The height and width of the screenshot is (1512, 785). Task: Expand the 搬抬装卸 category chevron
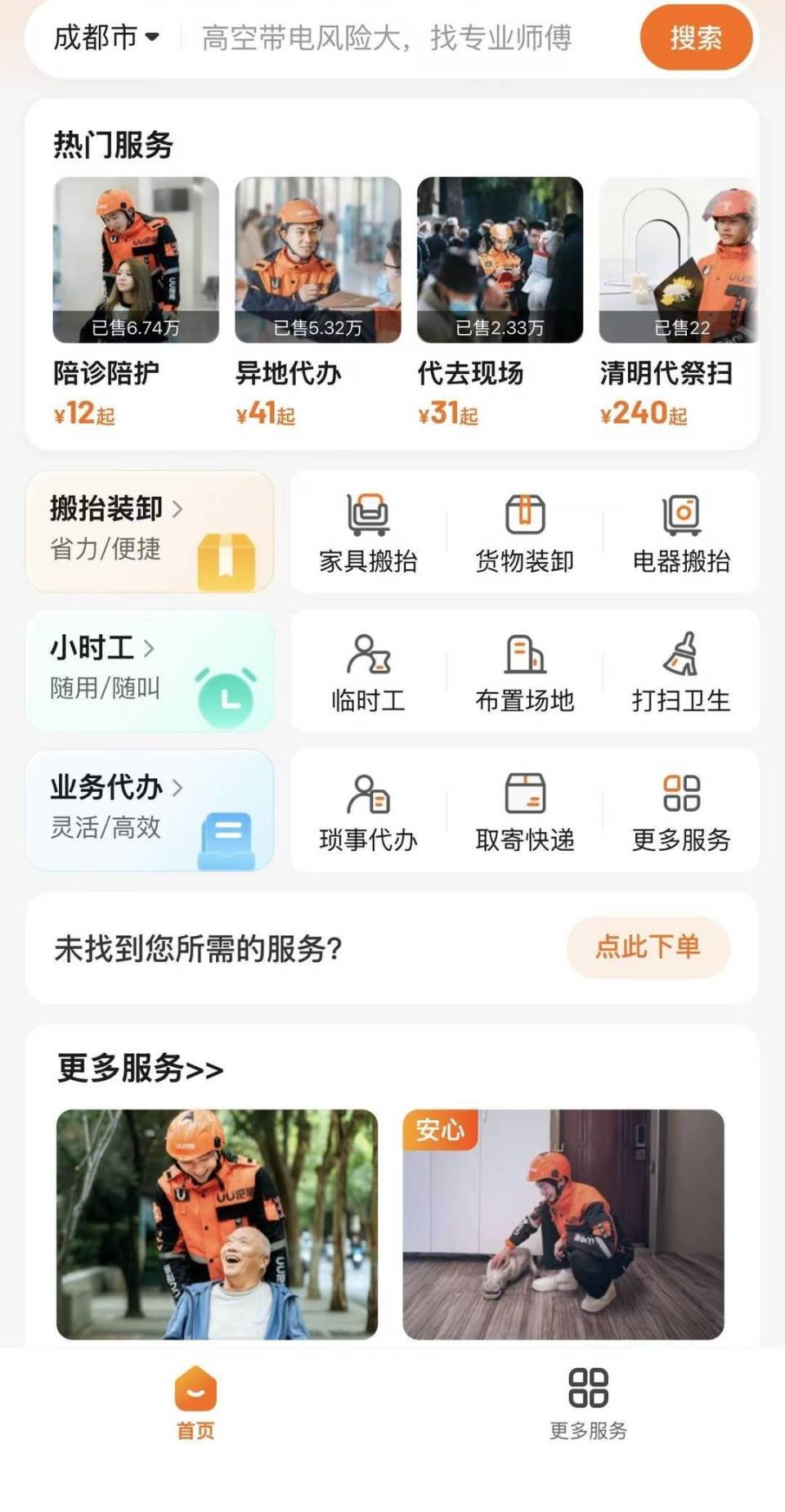pos(179,507)
